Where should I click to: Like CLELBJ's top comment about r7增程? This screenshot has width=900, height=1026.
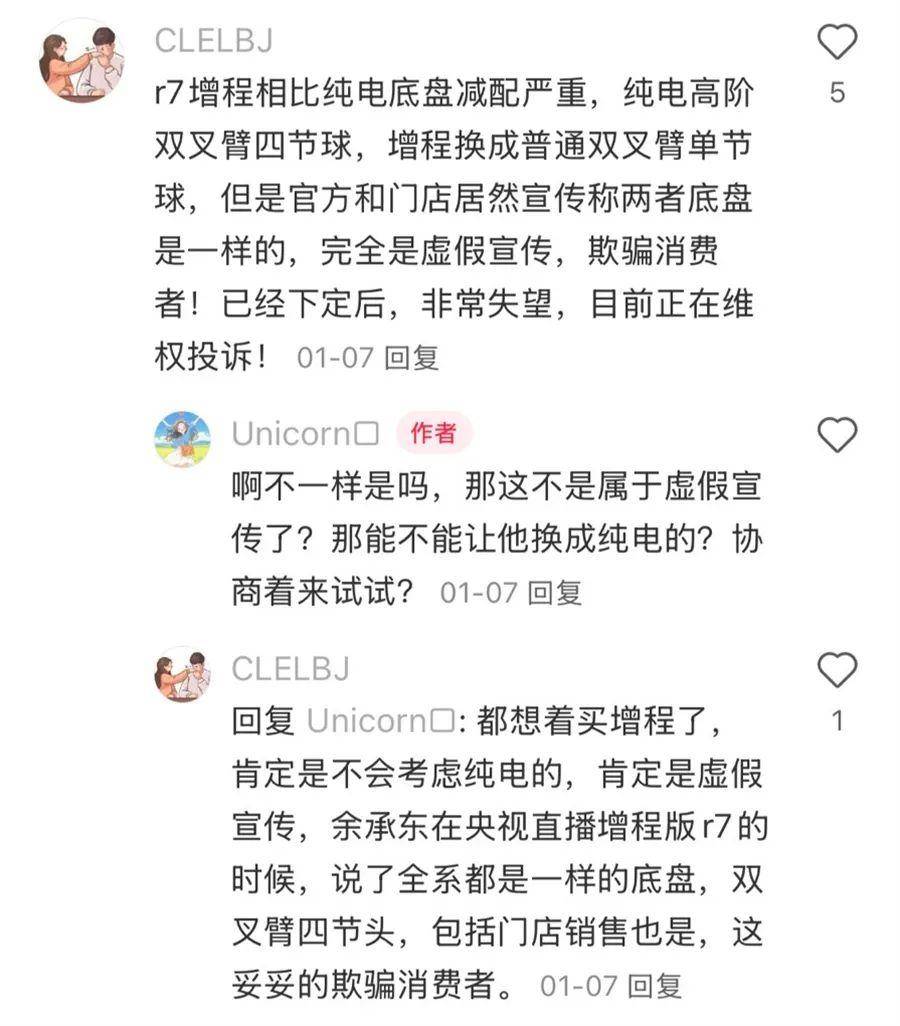[837, 42]
